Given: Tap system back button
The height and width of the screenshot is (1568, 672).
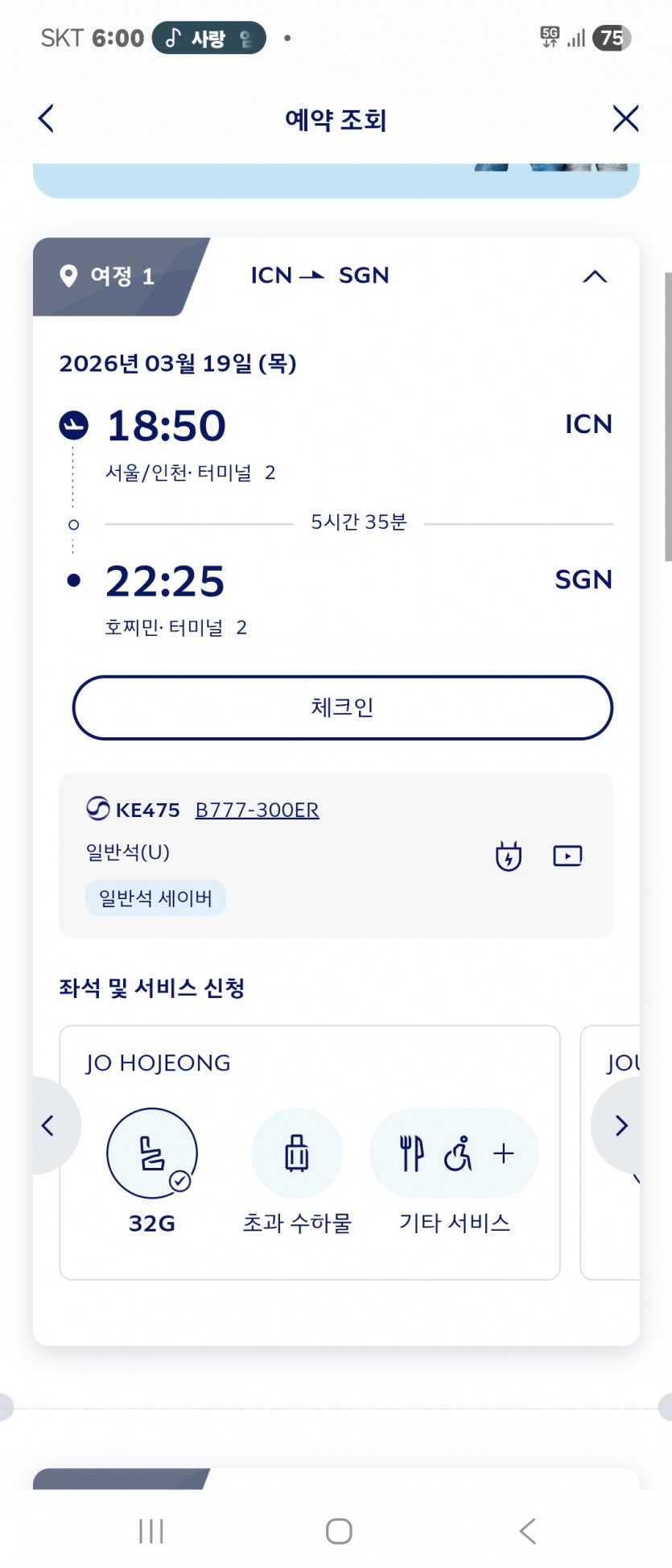Looking at the screenshot, I should click(527, 1531).
